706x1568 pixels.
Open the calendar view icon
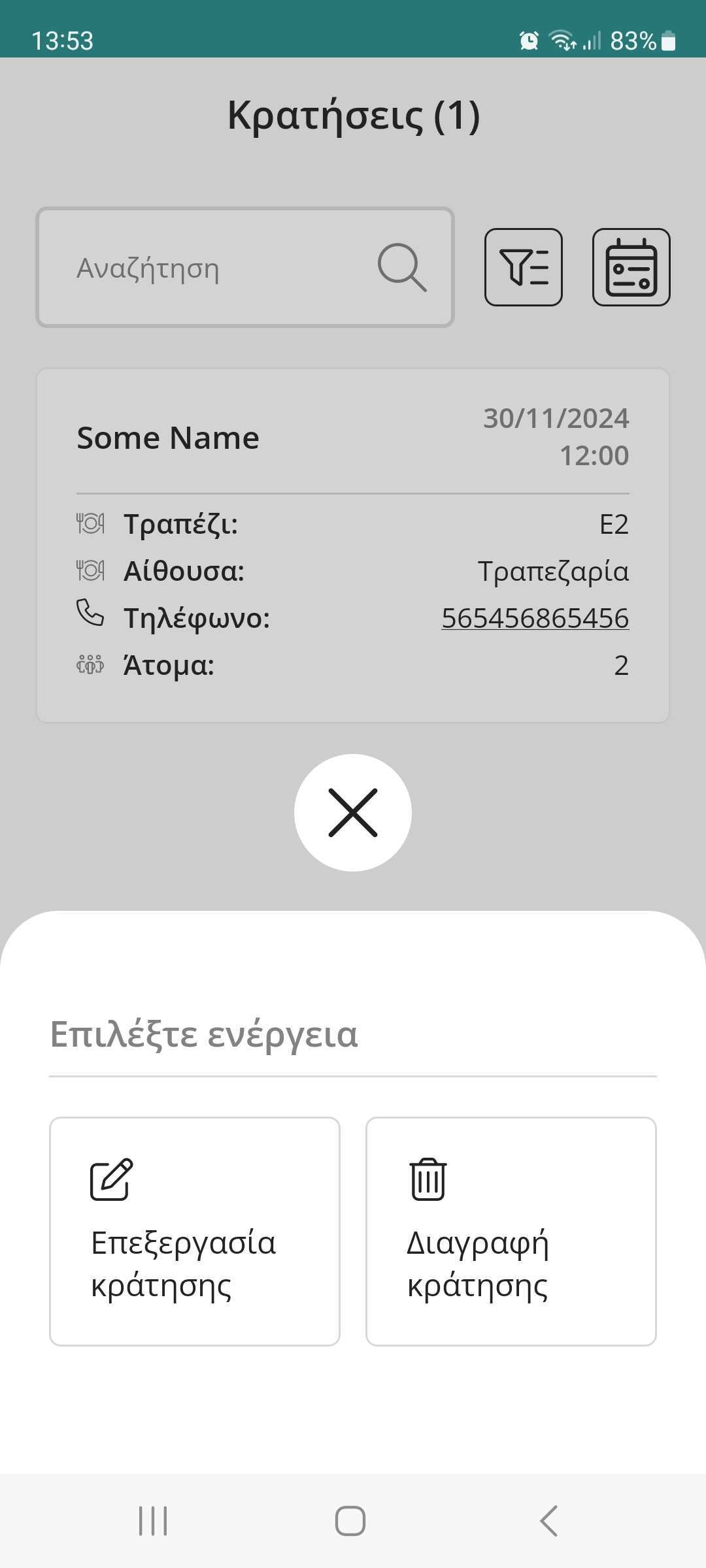(x=631, y=267)
